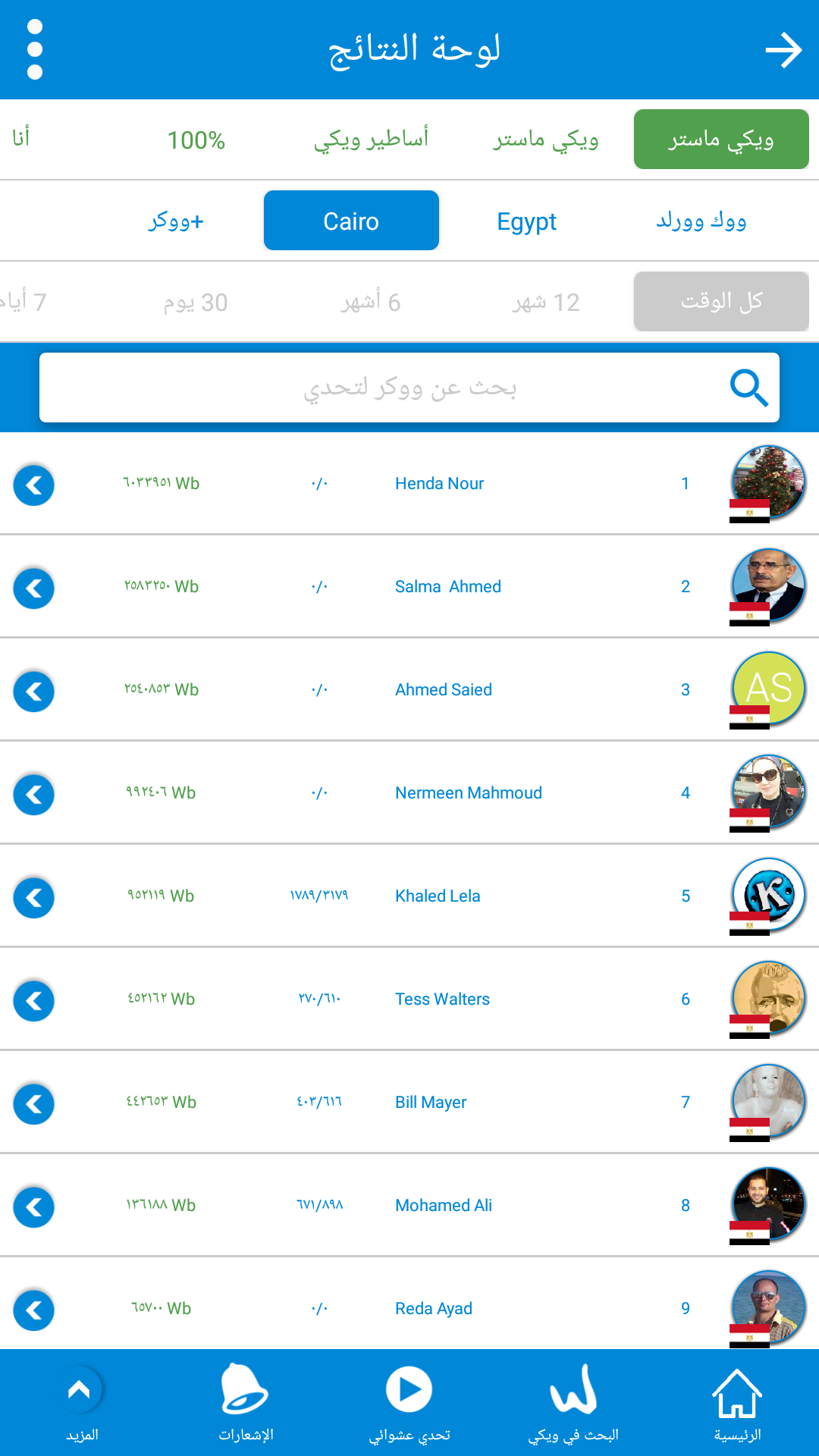This screenshot has height=1456, width=819.
Task: Choose the 12 شهر time filter
Action: tap(546, 302)
